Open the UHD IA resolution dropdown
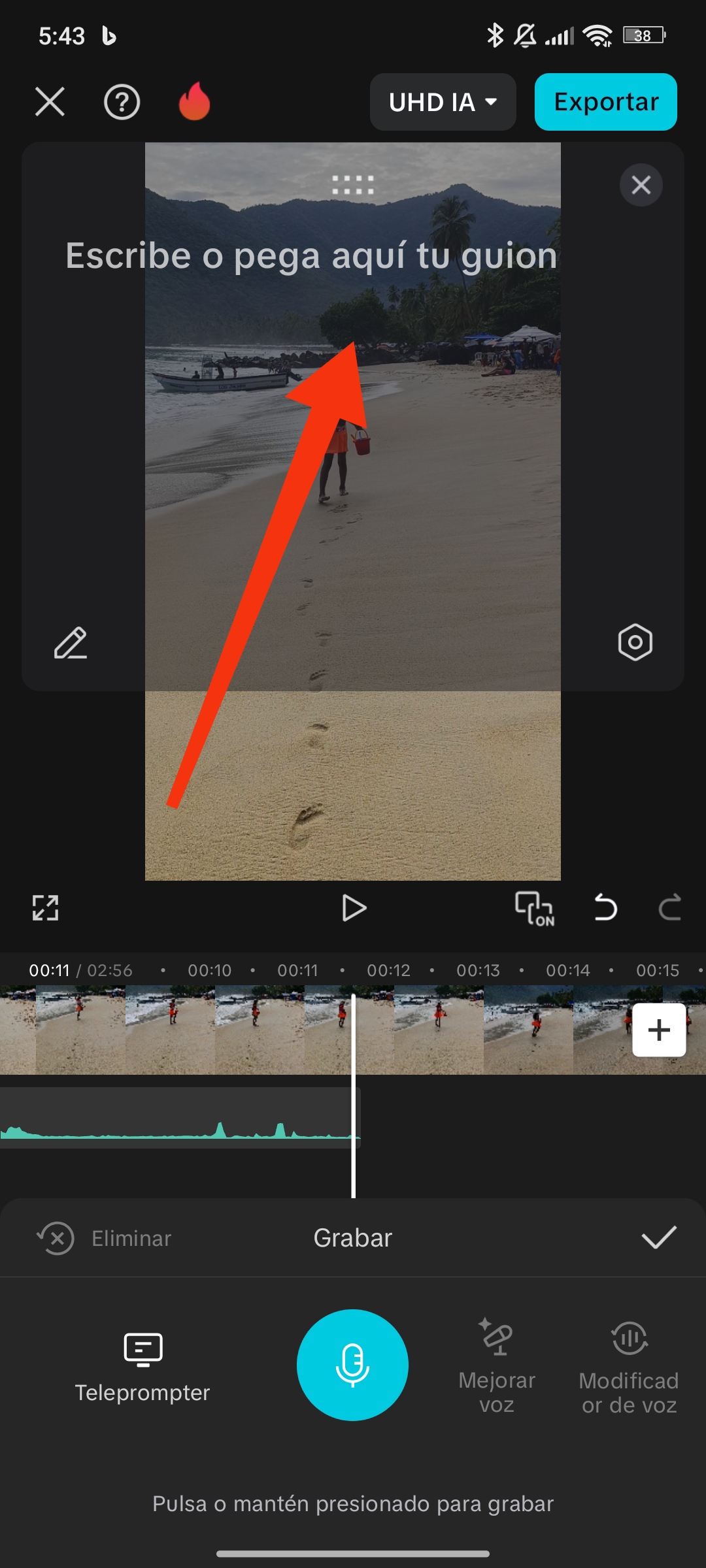This screenshot has width=706, height=1568. point(443,102)
